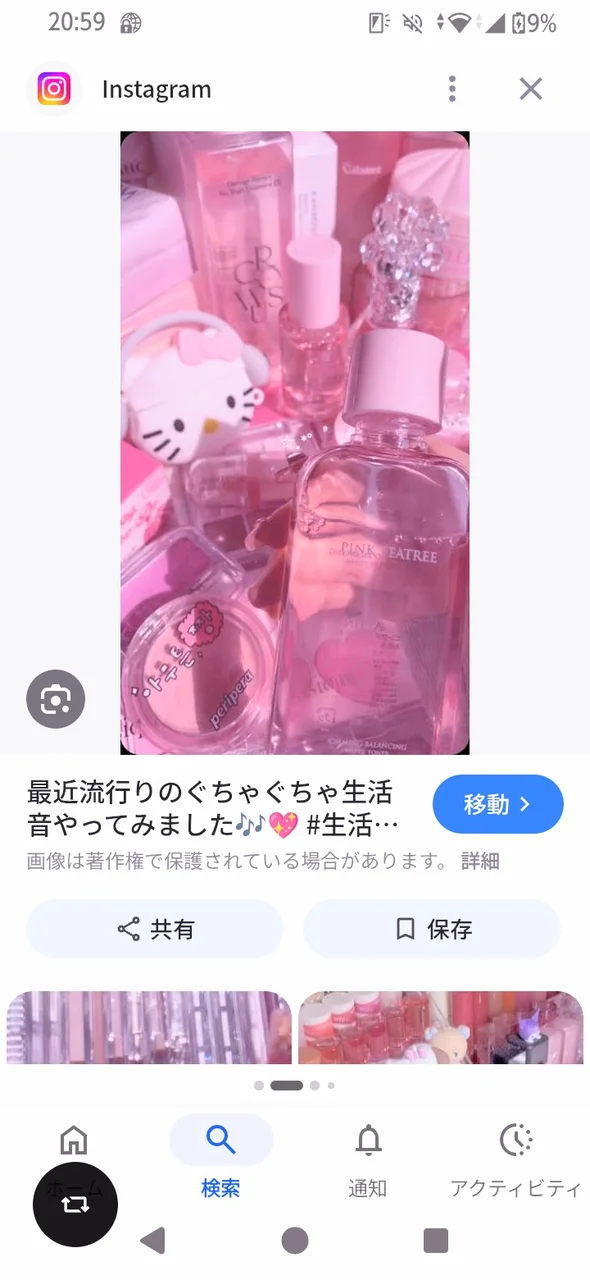
Task: Open the three-dot overflow menu
Action: [x=452, y=89]
